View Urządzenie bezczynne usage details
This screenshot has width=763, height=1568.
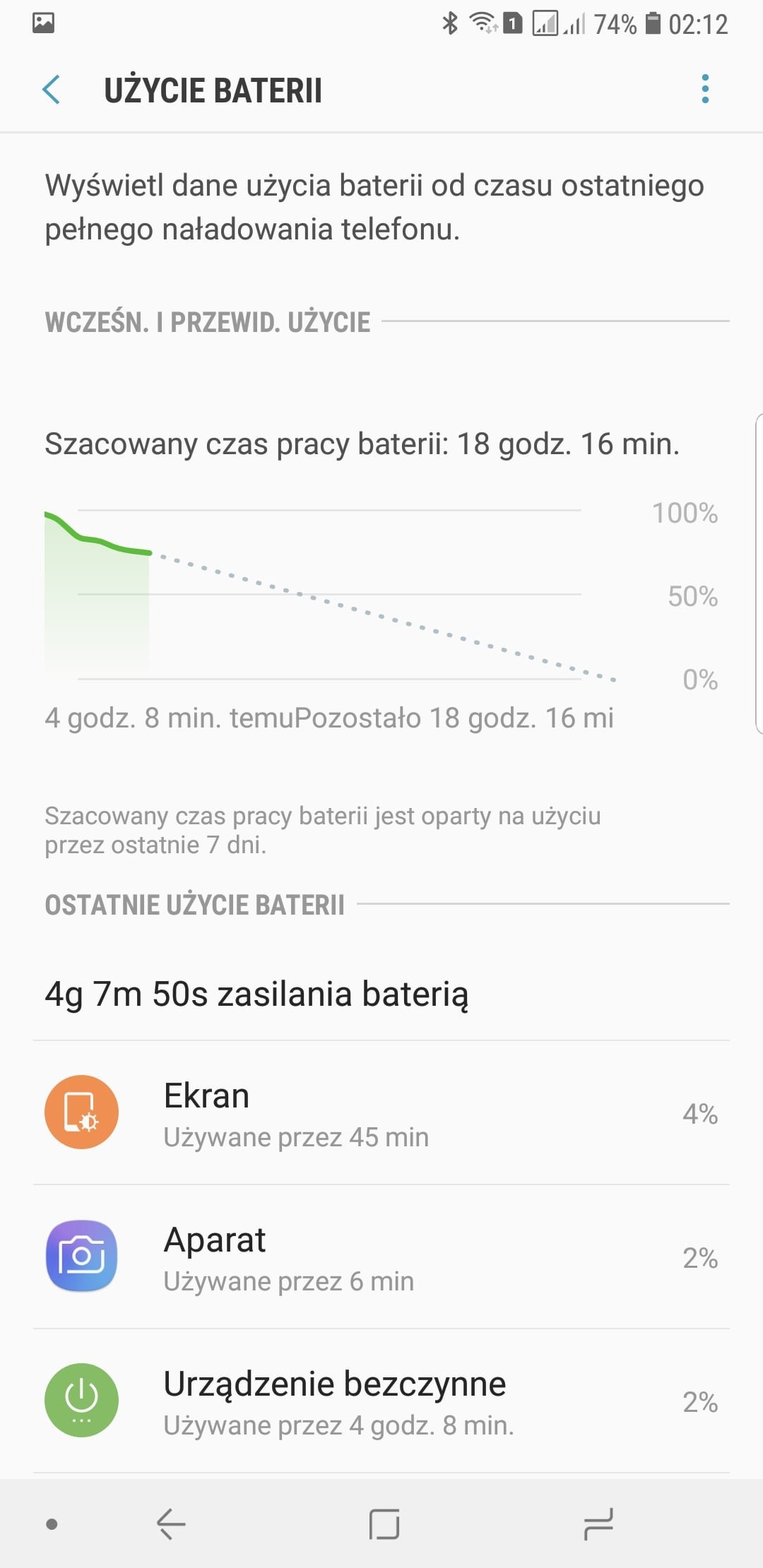pyautogui.click(x=381, y=1401)
